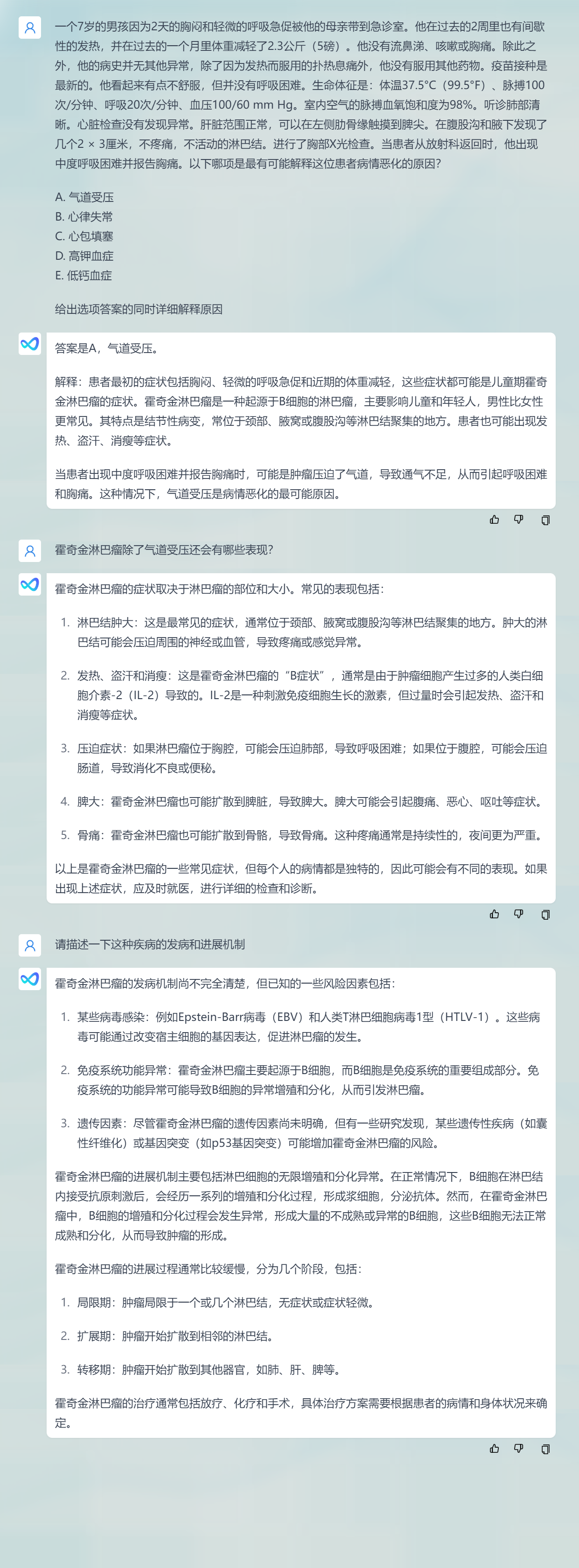This screenshot has width=579, height=1568.
Task: Copy the 发病和进展机制 reply text
Action: (545, 1449)
